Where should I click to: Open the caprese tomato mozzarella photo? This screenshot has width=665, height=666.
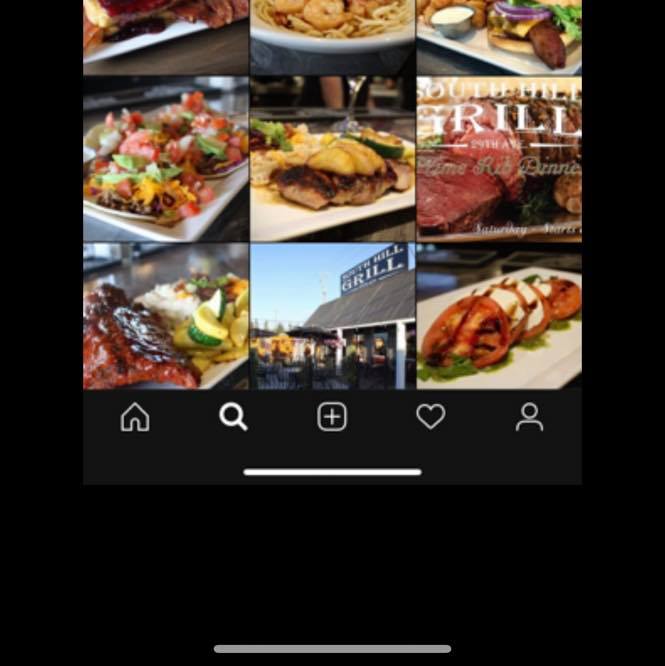pos(498,316)
